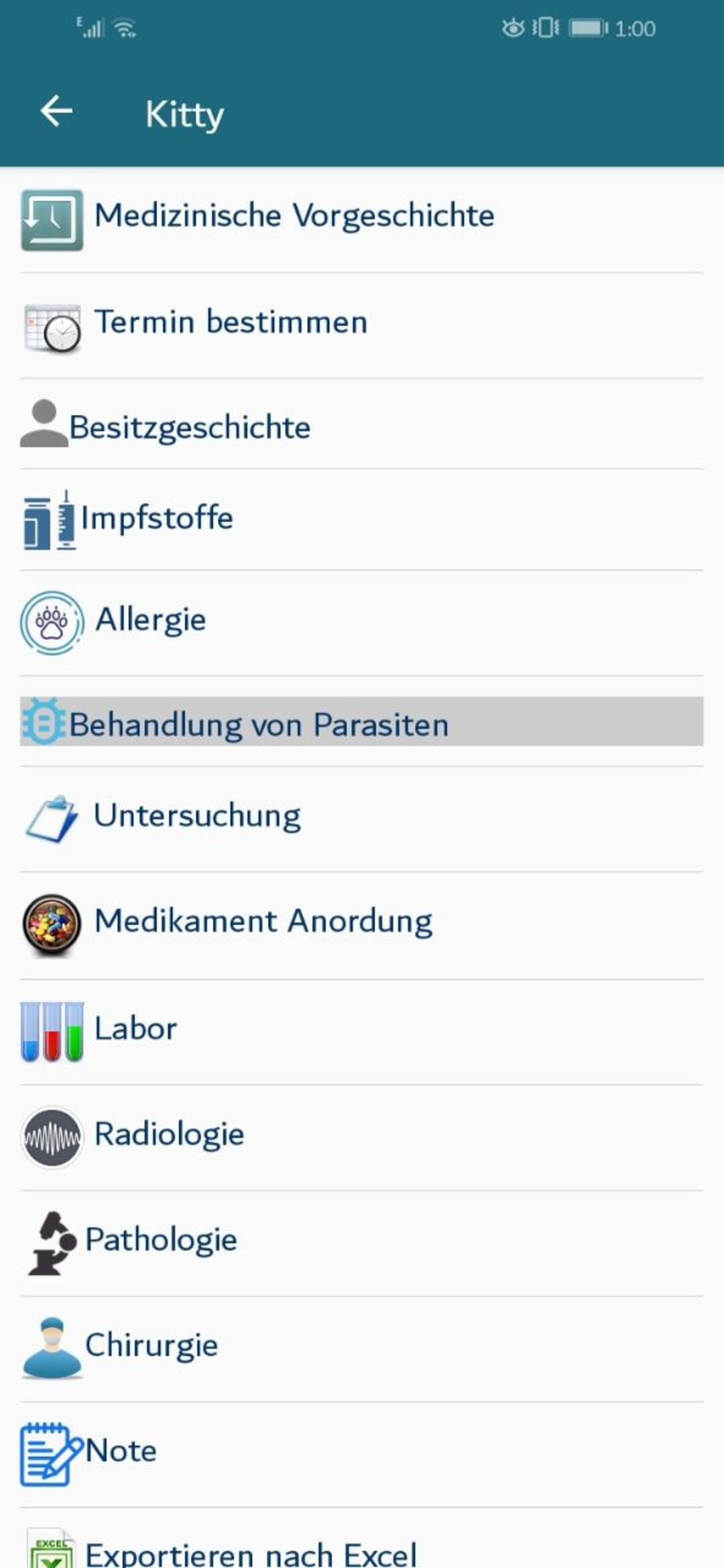Viewport: 724px width, 1568px height.
Task: Tap Exportieren nach Excel
Action: 251,1553
